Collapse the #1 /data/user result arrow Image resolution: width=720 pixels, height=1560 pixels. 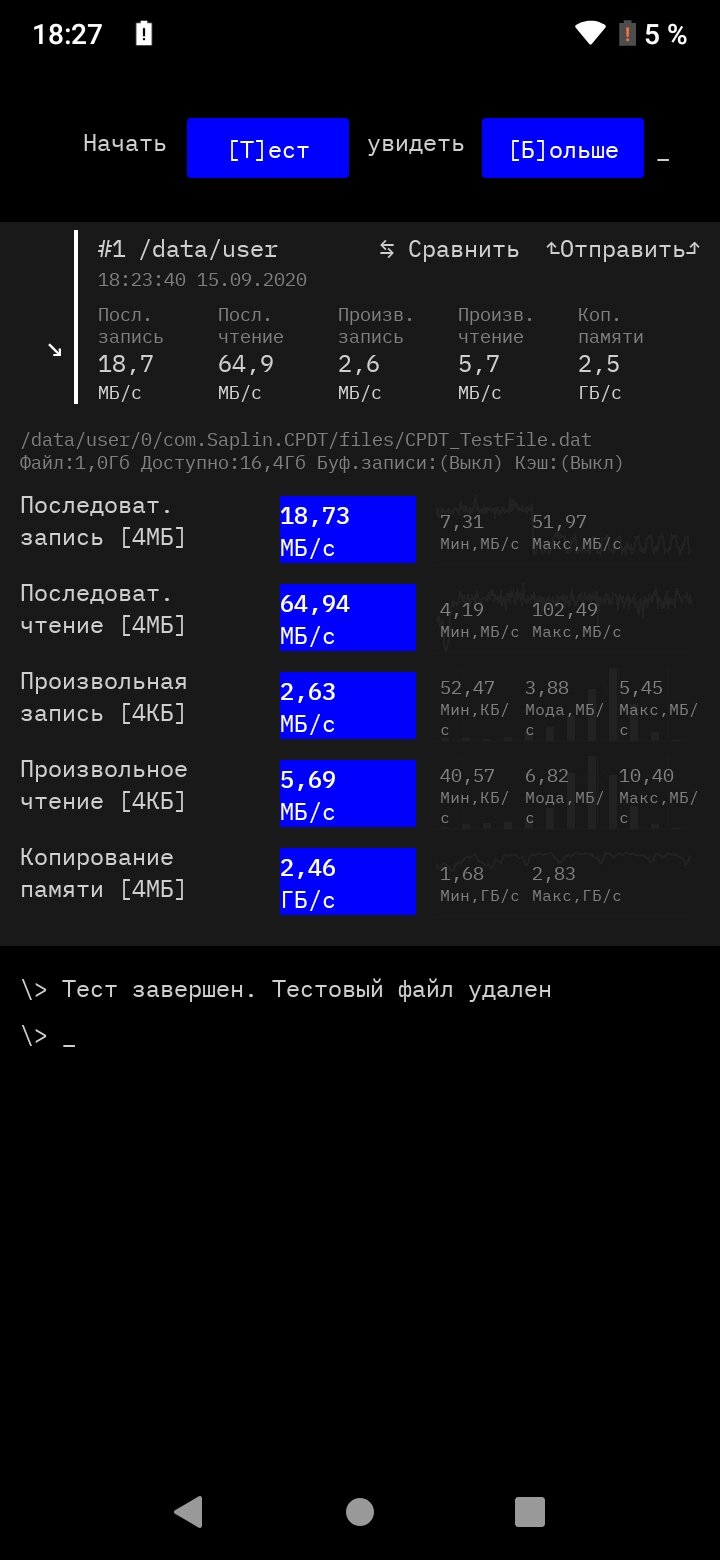[55, 349]
